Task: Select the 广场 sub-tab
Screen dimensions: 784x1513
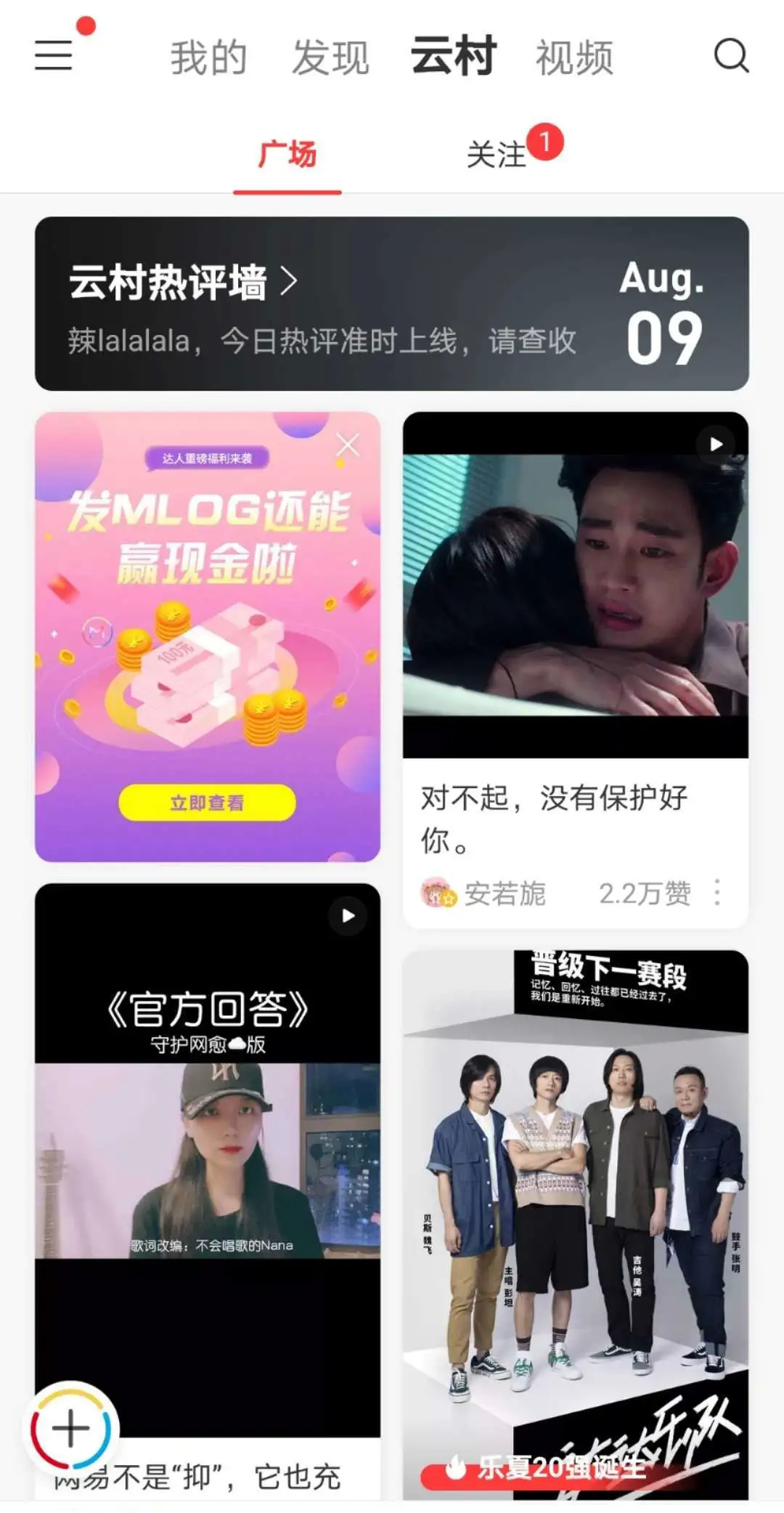Action: 287,155
